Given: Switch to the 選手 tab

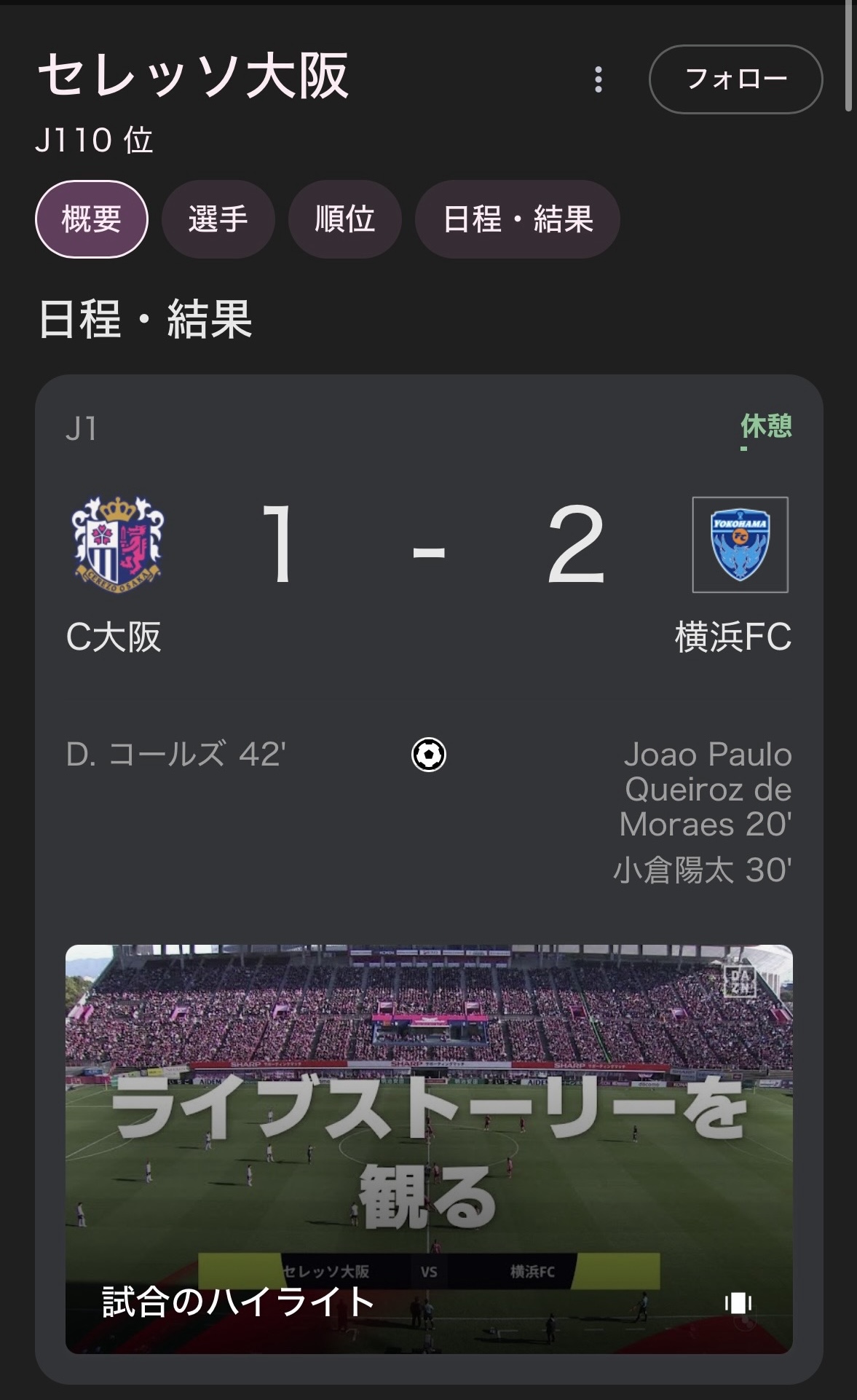Looking at the screenshot, I should pos(218,219).
